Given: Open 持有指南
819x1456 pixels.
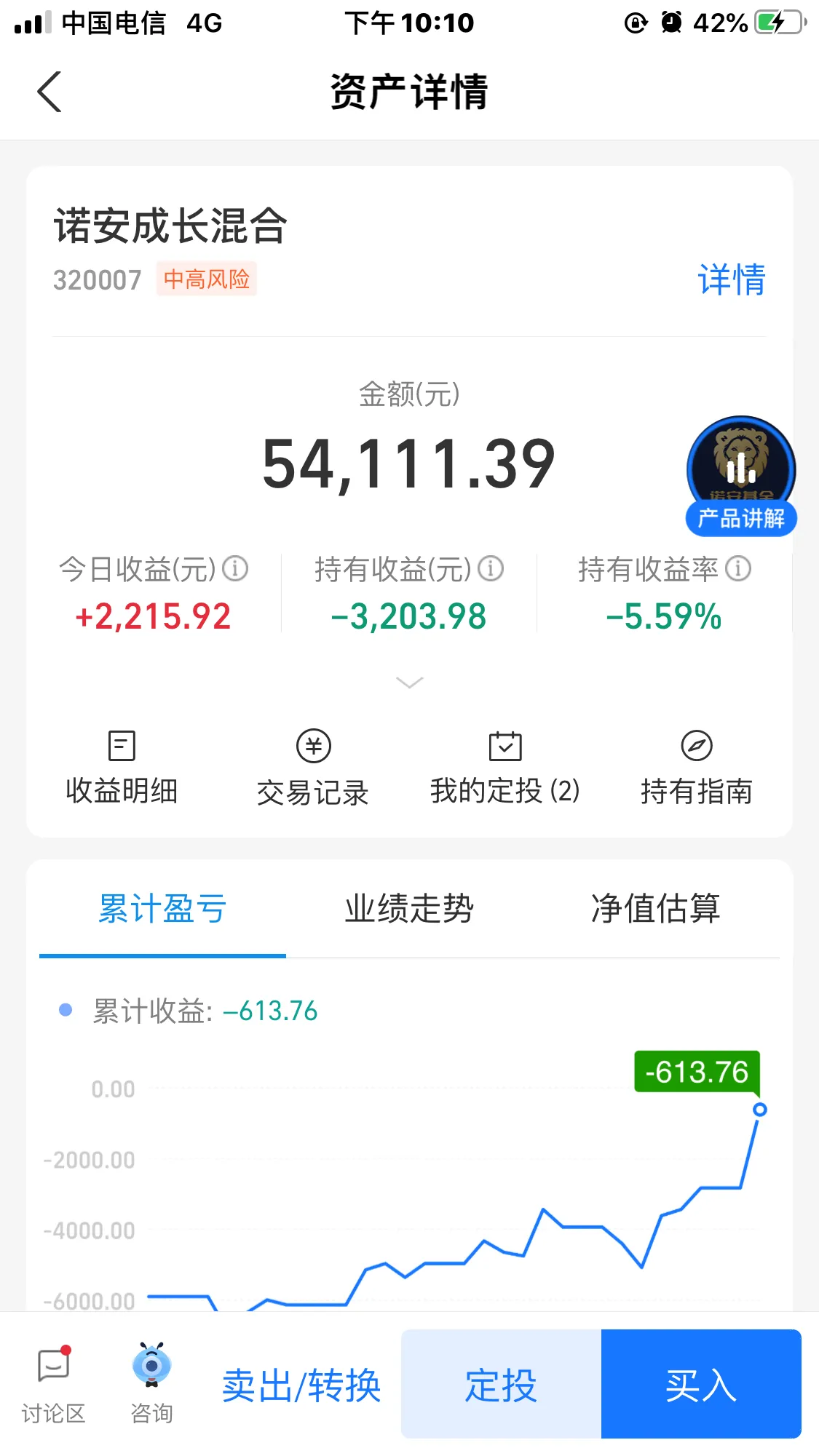Looking at the screenshot, I should (697, 768).
